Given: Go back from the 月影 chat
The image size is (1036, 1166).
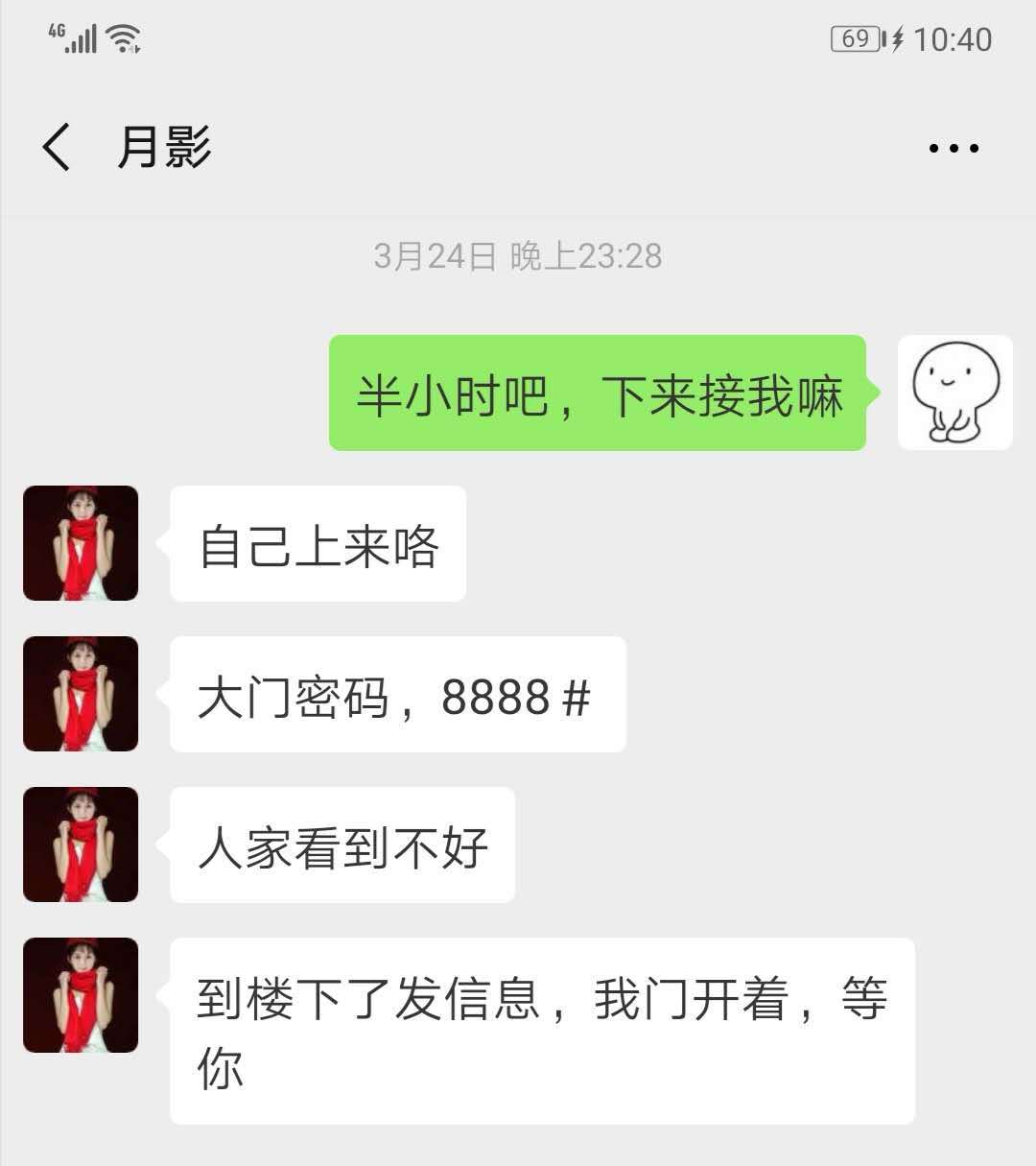Looking at the screenshot, I should [x=56, y=148].
